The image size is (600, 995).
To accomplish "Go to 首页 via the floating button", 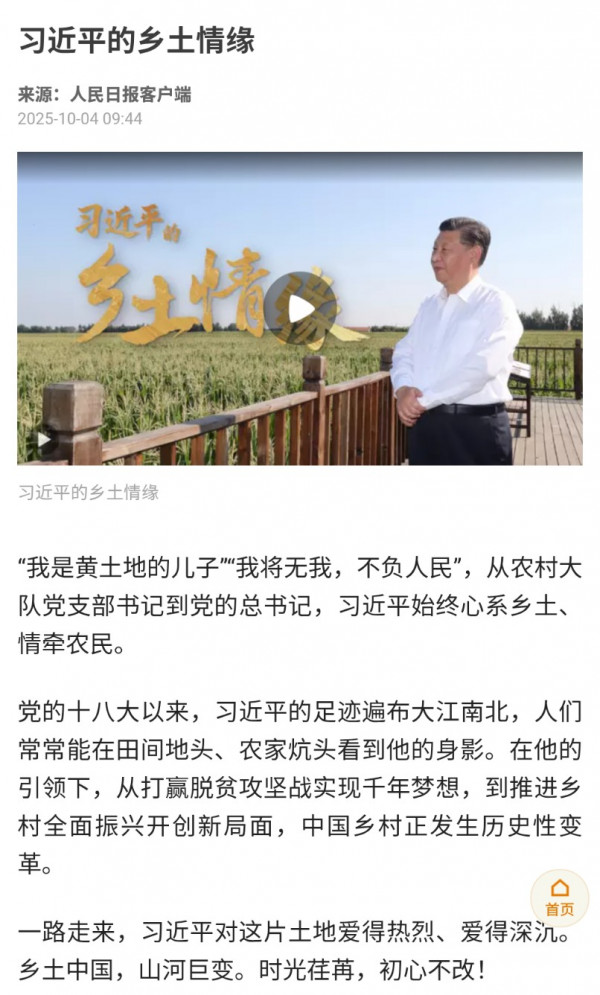I will pos(559,897).
